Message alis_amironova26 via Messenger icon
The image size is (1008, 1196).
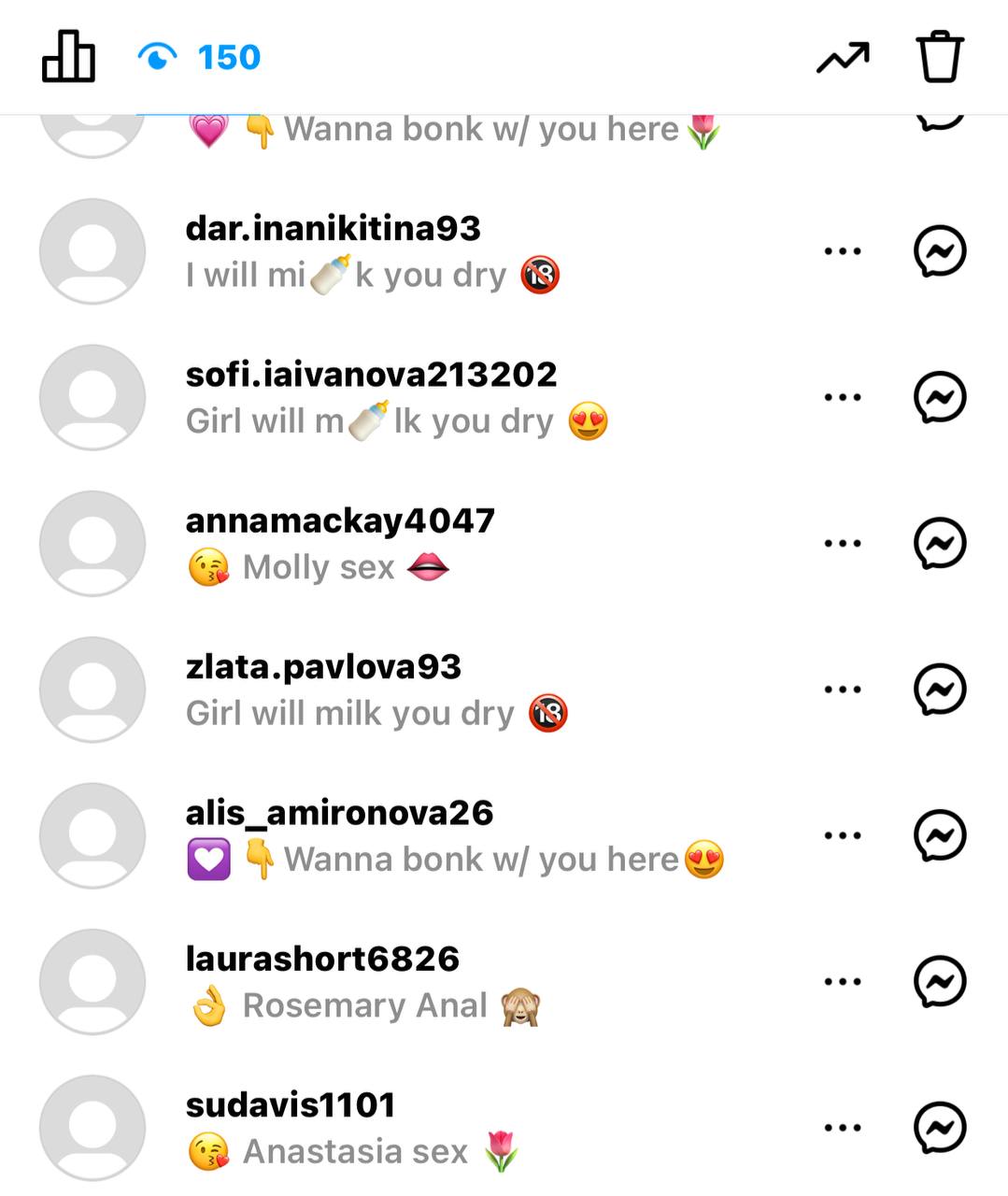click(939, 835)
